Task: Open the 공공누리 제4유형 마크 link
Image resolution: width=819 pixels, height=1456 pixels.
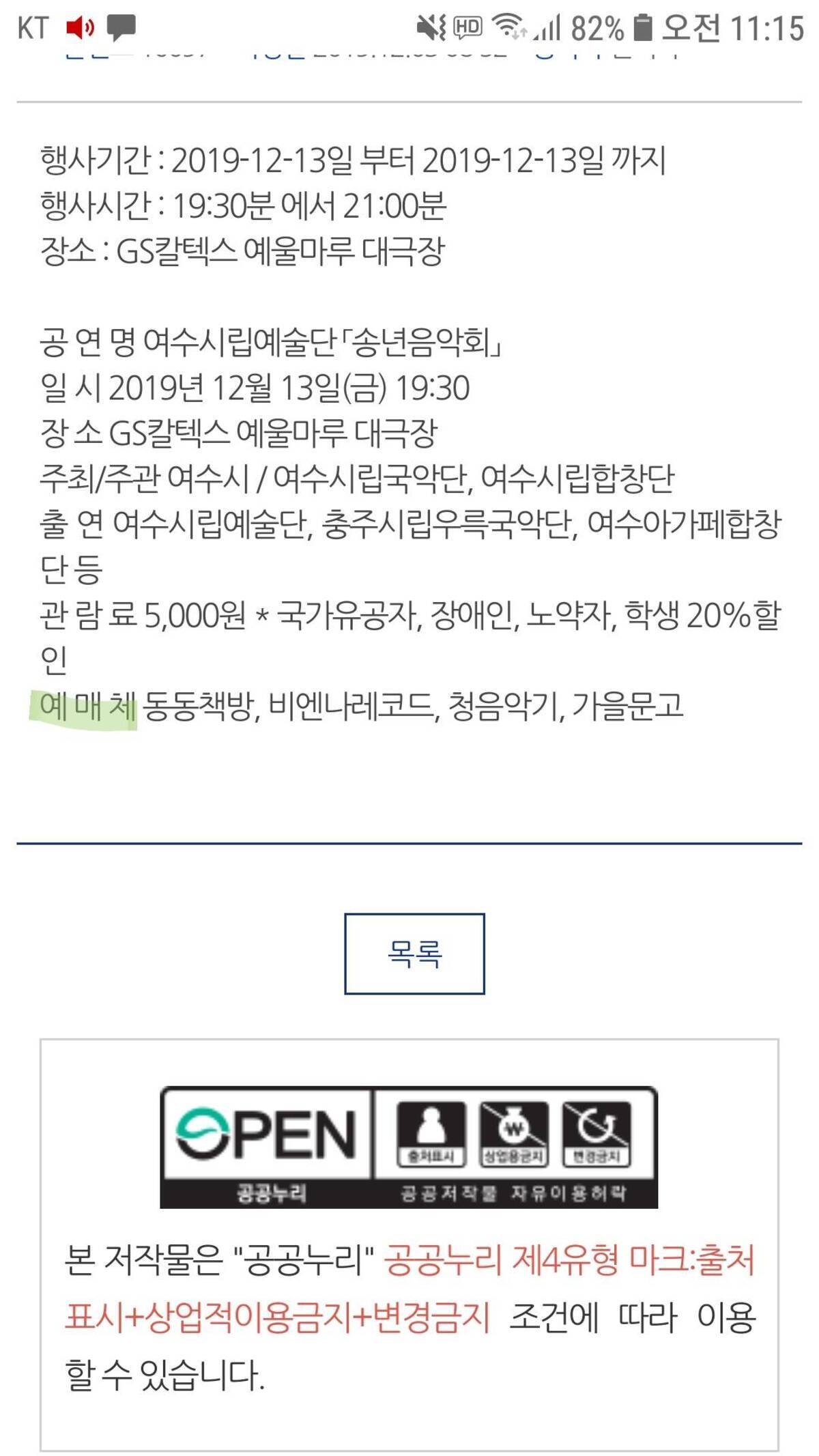Action: pos(569,1261)
